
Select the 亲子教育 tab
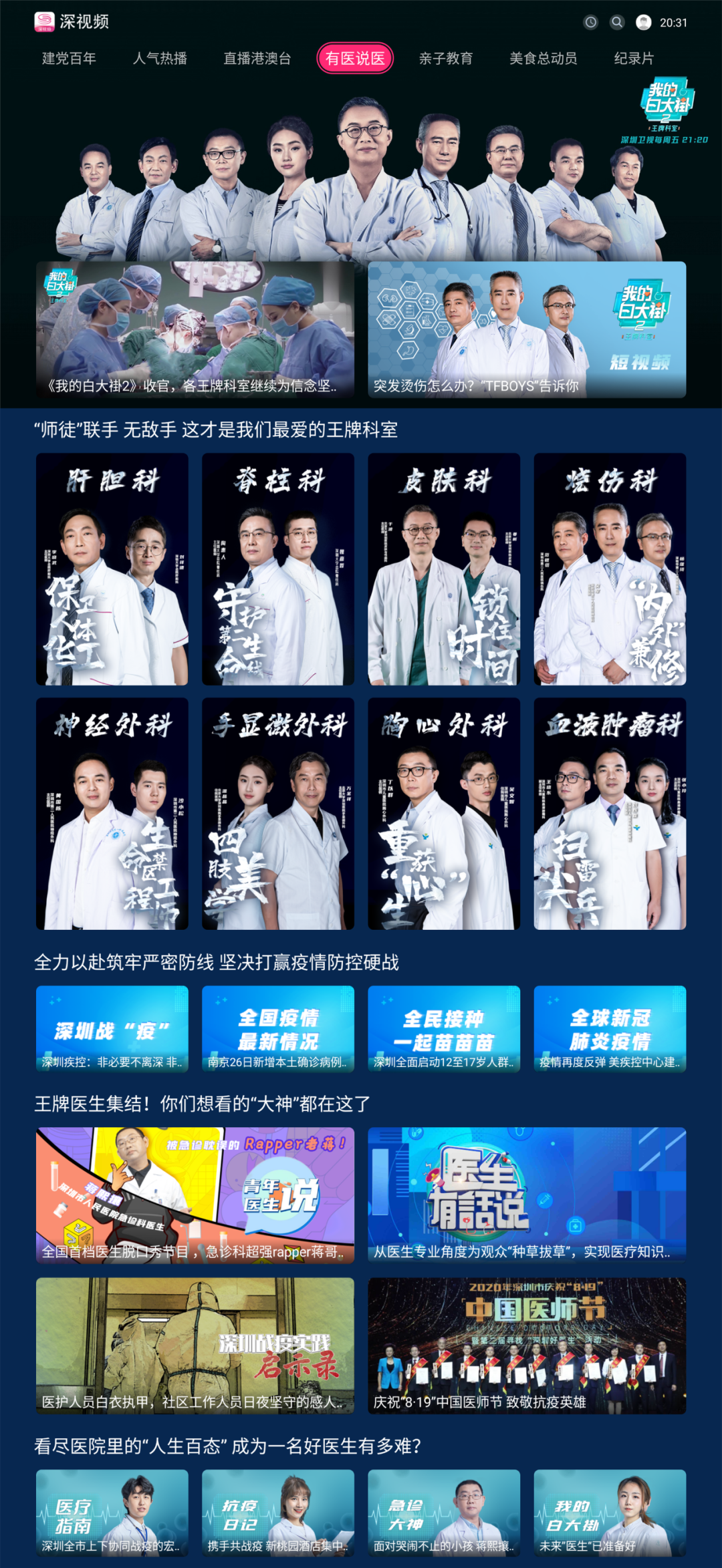point(445,58)
